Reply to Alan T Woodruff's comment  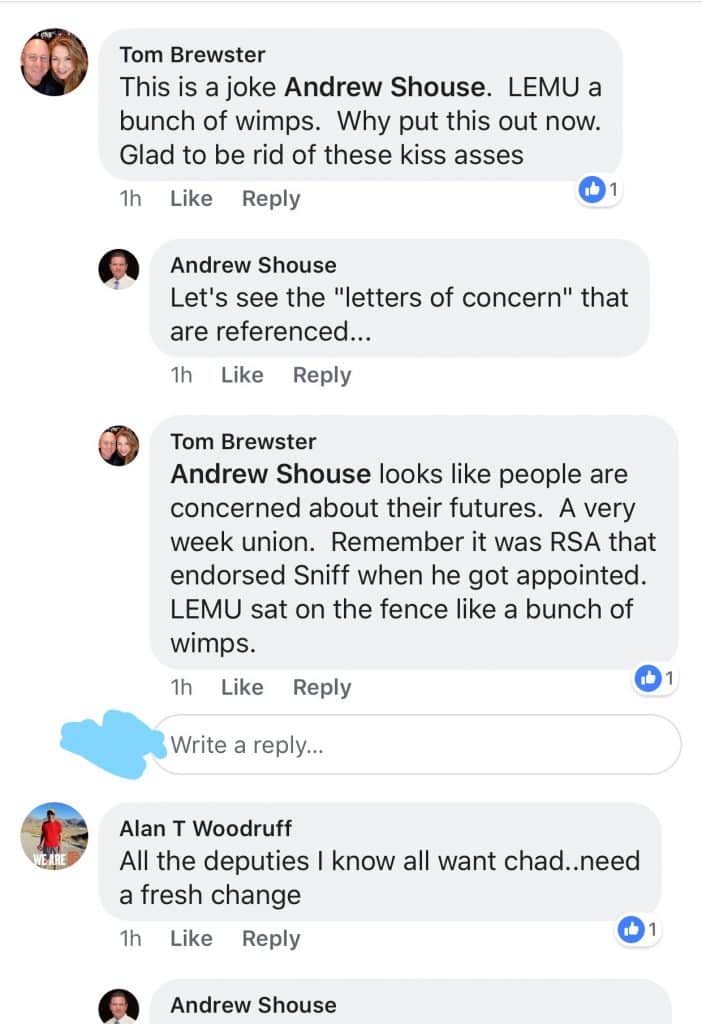(x=270, y=938)
